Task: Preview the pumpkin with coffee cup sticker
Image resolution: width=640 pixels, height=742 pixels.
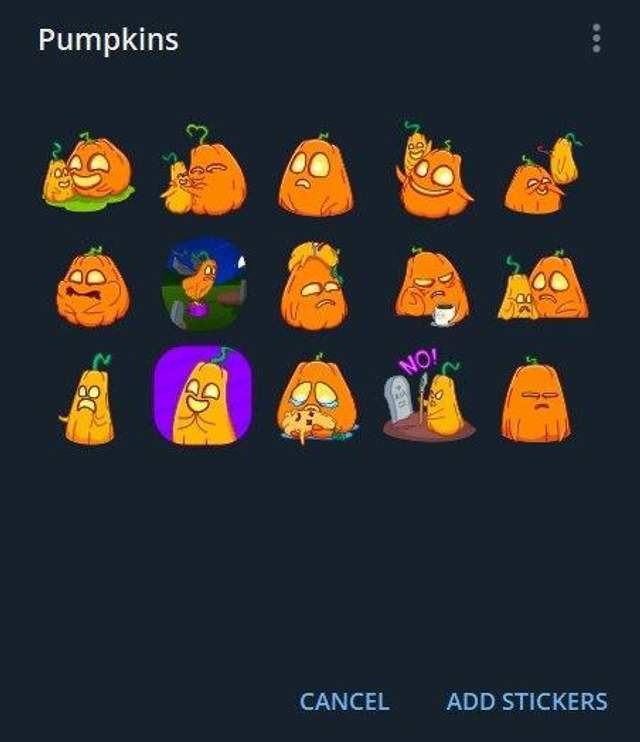Action: (430, 287)
